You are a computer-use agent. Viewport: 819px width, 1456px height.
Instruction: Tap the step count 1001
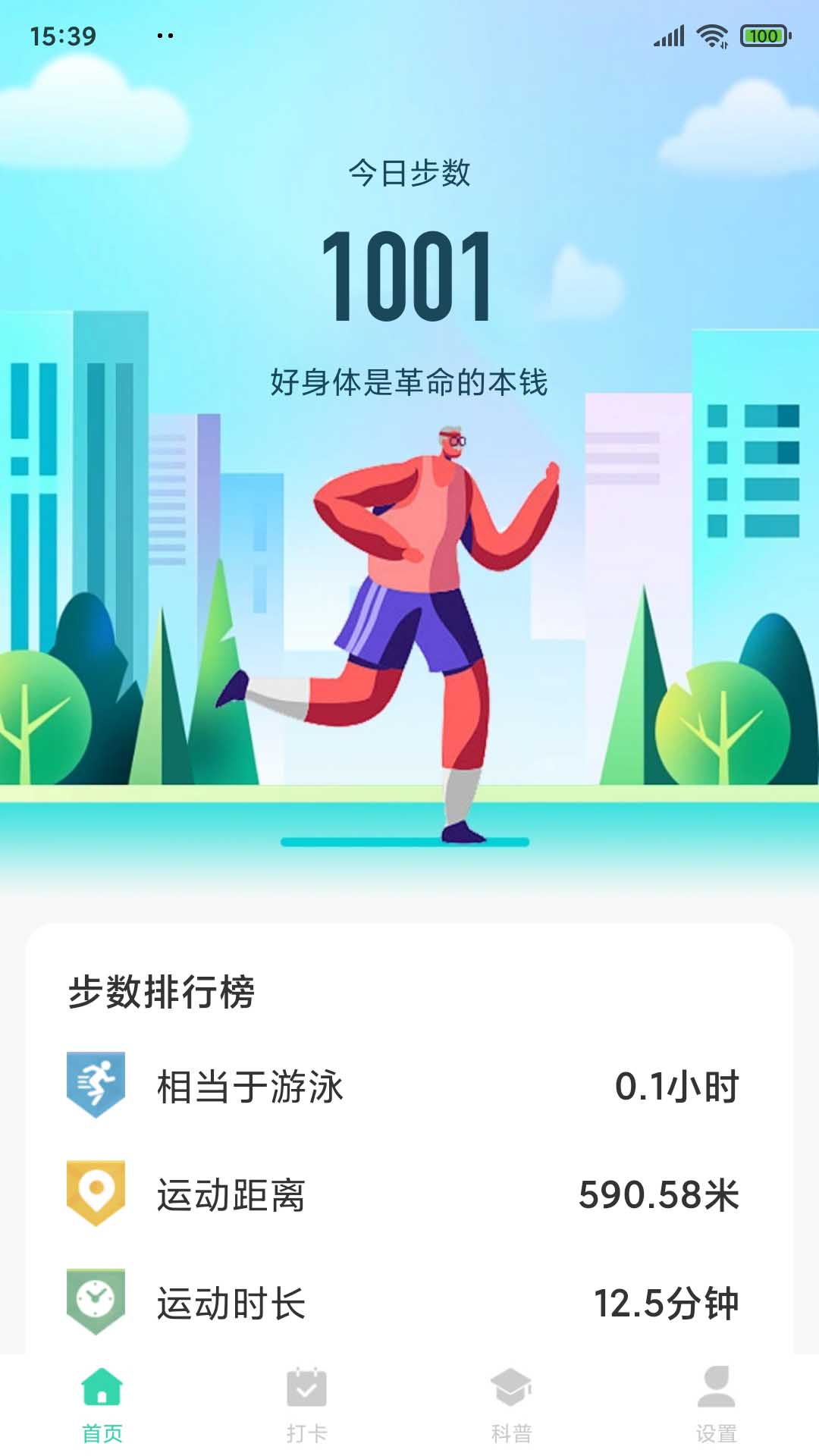point(409,277)
